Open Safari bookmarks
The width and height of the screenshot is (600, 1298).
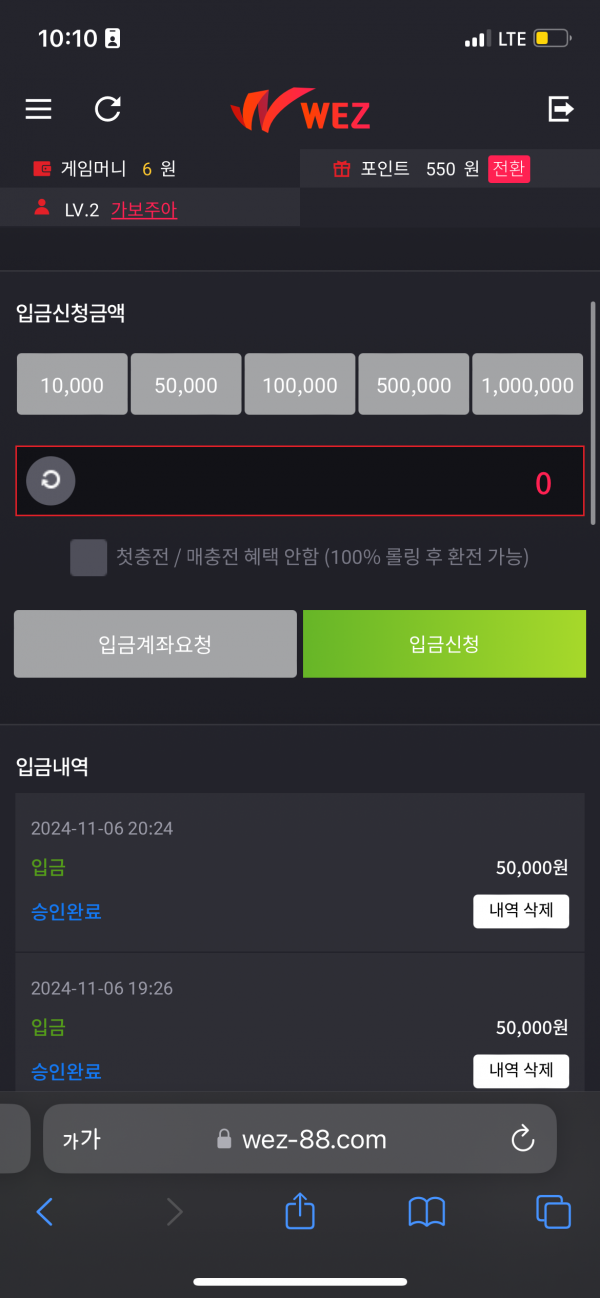coord(427,1212)
